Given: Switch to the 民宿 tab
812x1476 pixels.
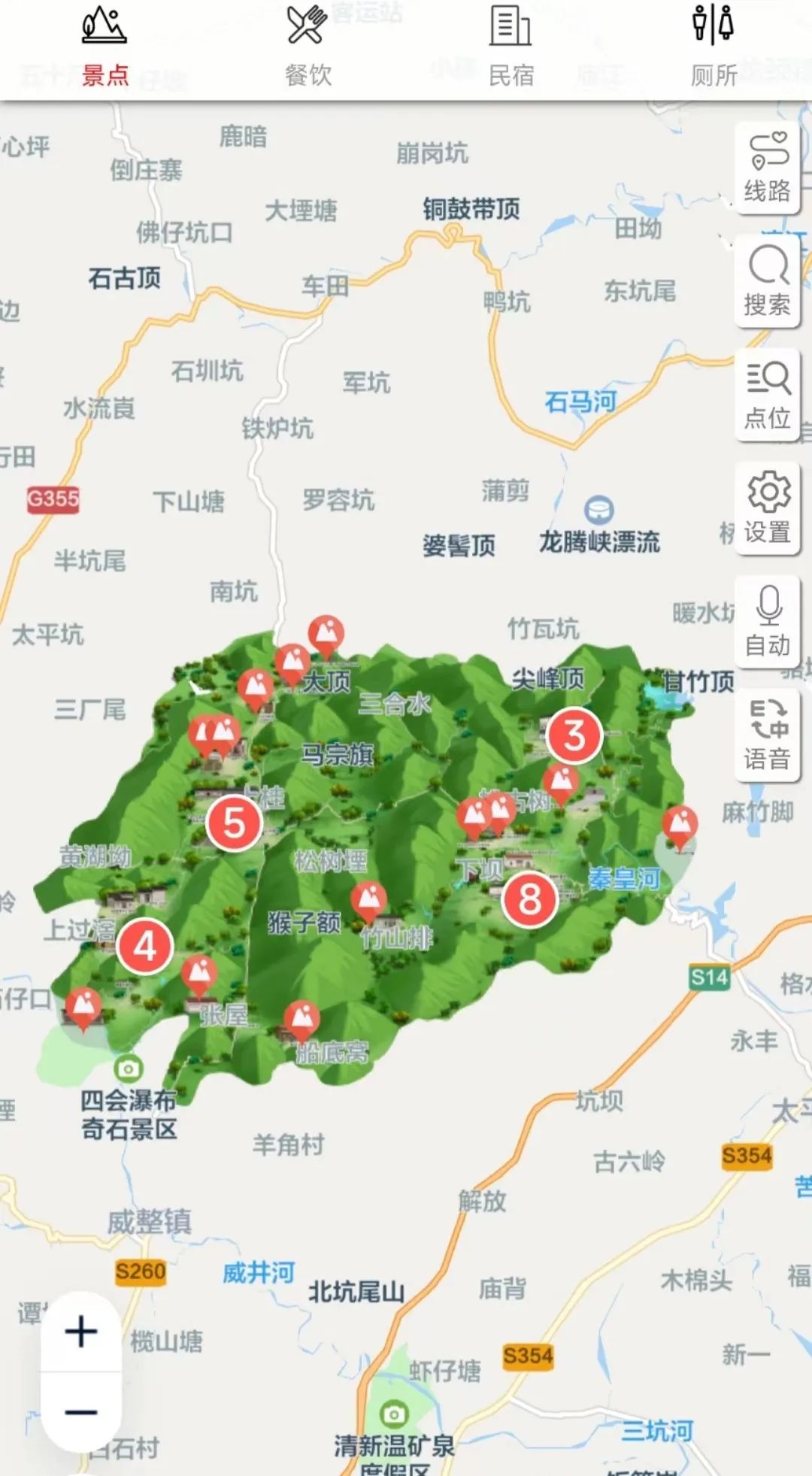Looking at the screenshot, I should tap(511, 47).
